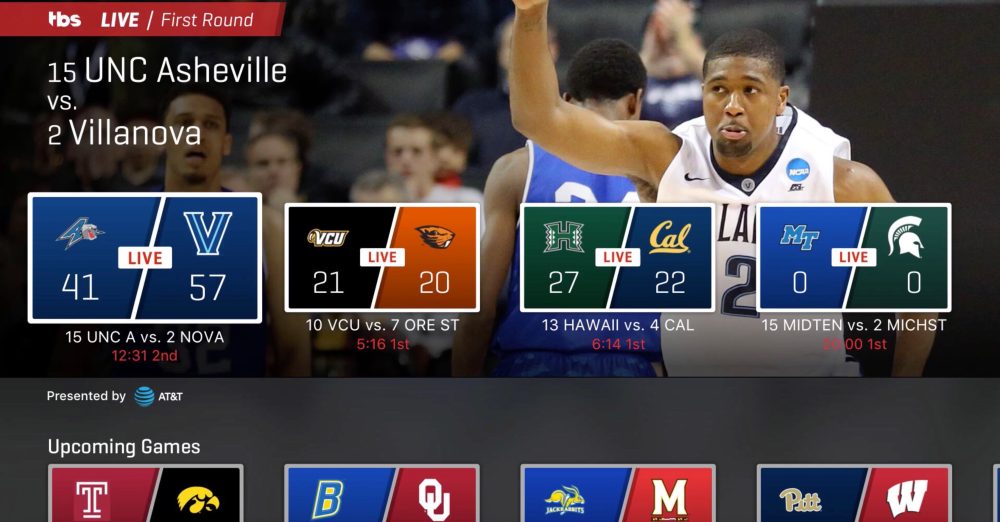Open the live UNC Asheville vs Villanova game
Viewport: 1000px width, 522px height.
click(144, 258)
